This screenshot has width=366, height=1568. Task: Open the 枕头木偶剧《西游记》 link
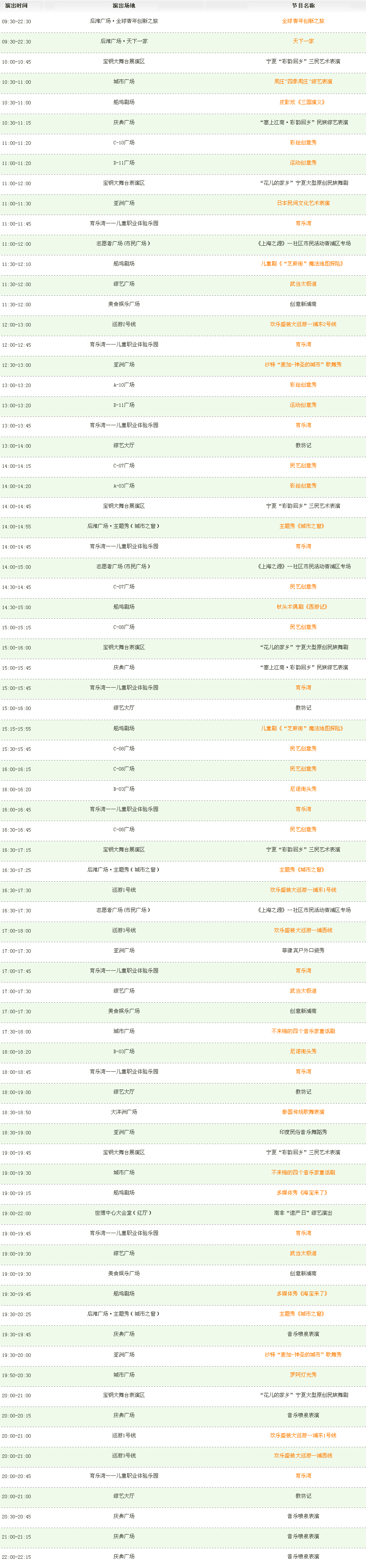[303, 607]
